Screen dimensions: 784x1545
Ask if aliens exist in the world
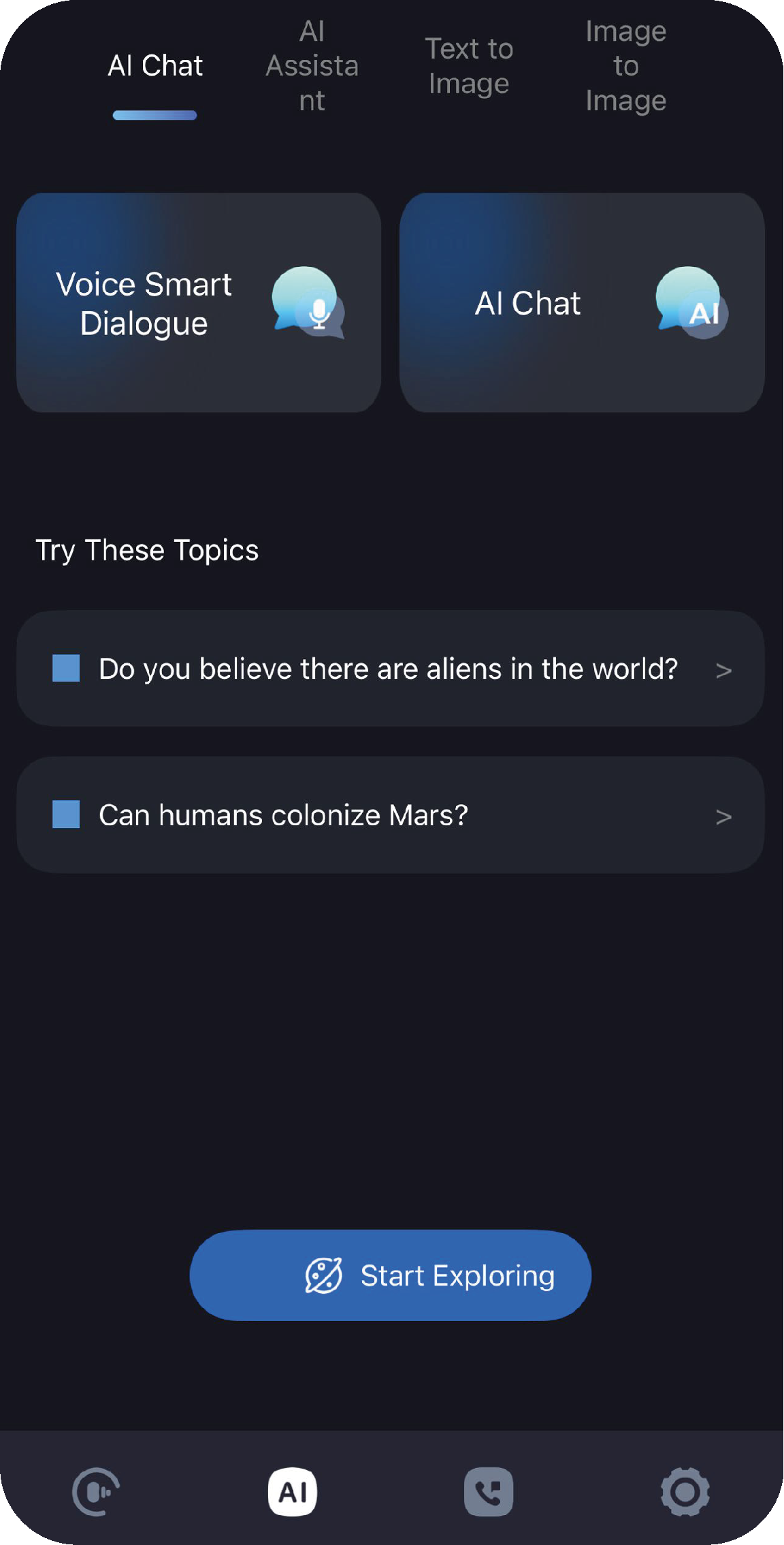coord(391,669)
